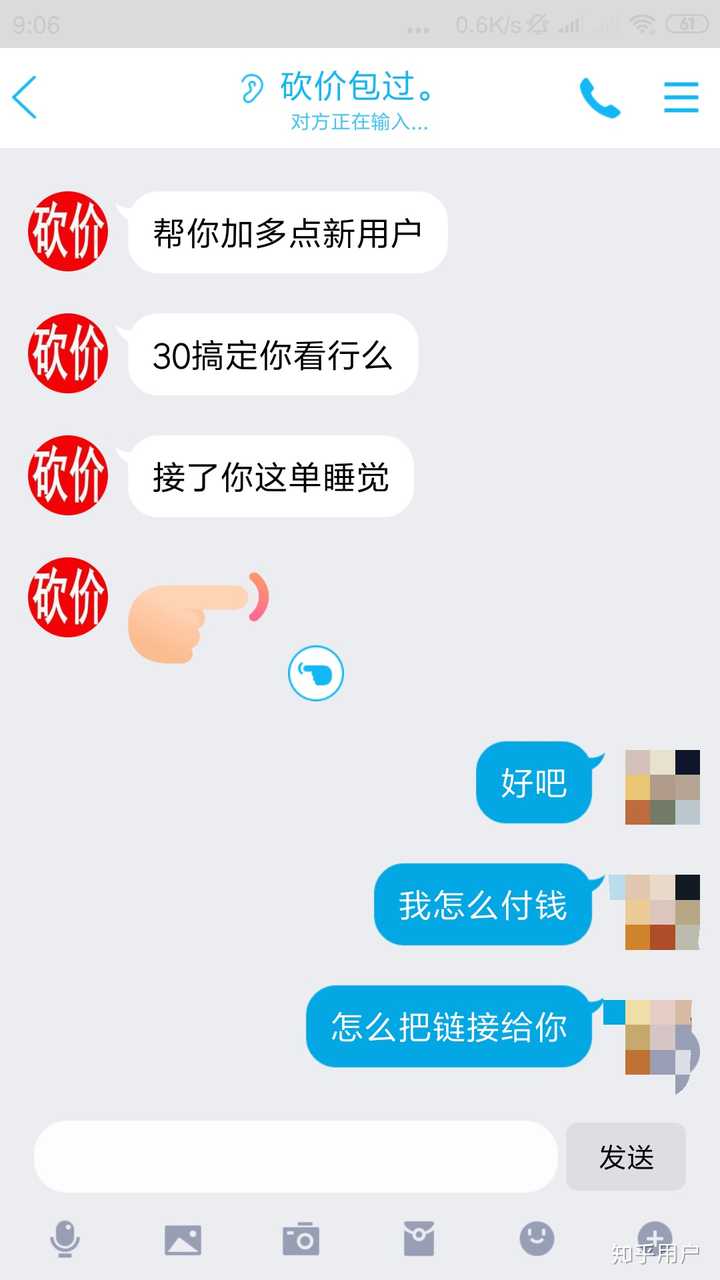Screen dimensions: 720x1280
Task: Tap the message input field
Action: point(296,1156)
